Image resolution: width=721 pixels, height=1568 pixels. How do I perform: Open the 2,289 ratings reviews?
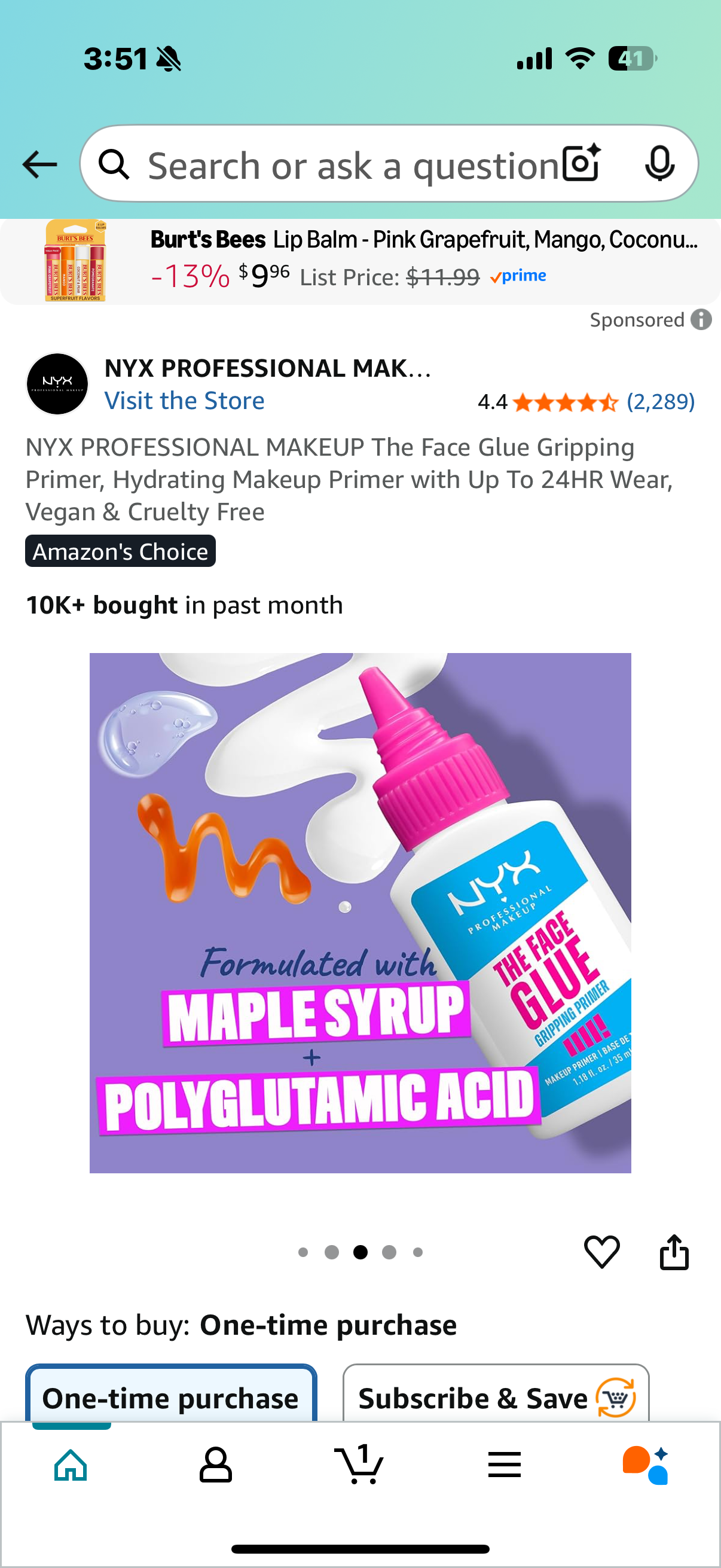pyautogui.click(x=660, y=402)
